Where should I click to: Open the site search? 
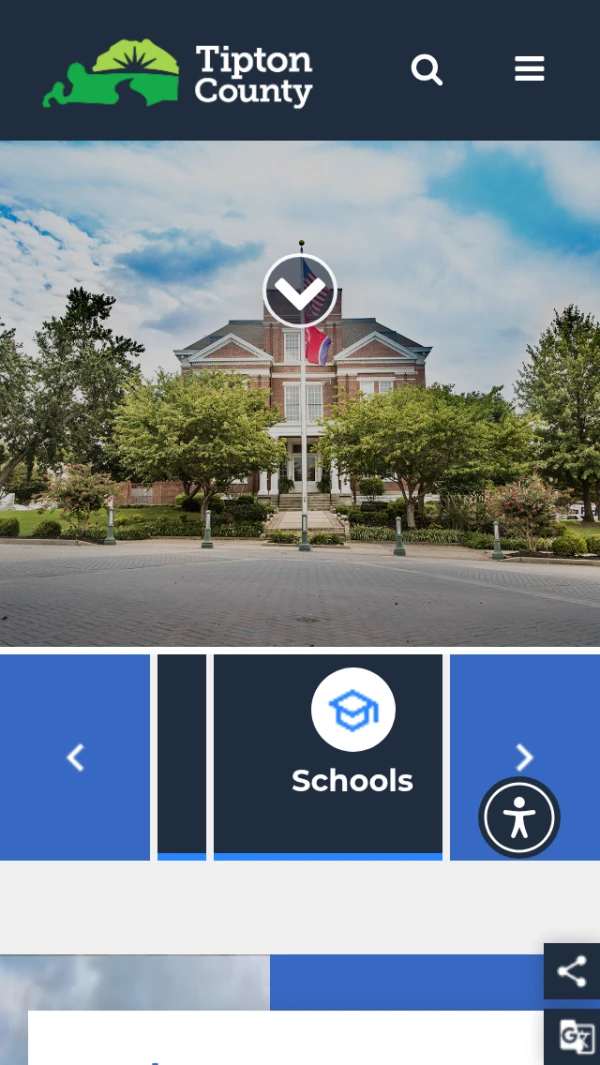427,70
